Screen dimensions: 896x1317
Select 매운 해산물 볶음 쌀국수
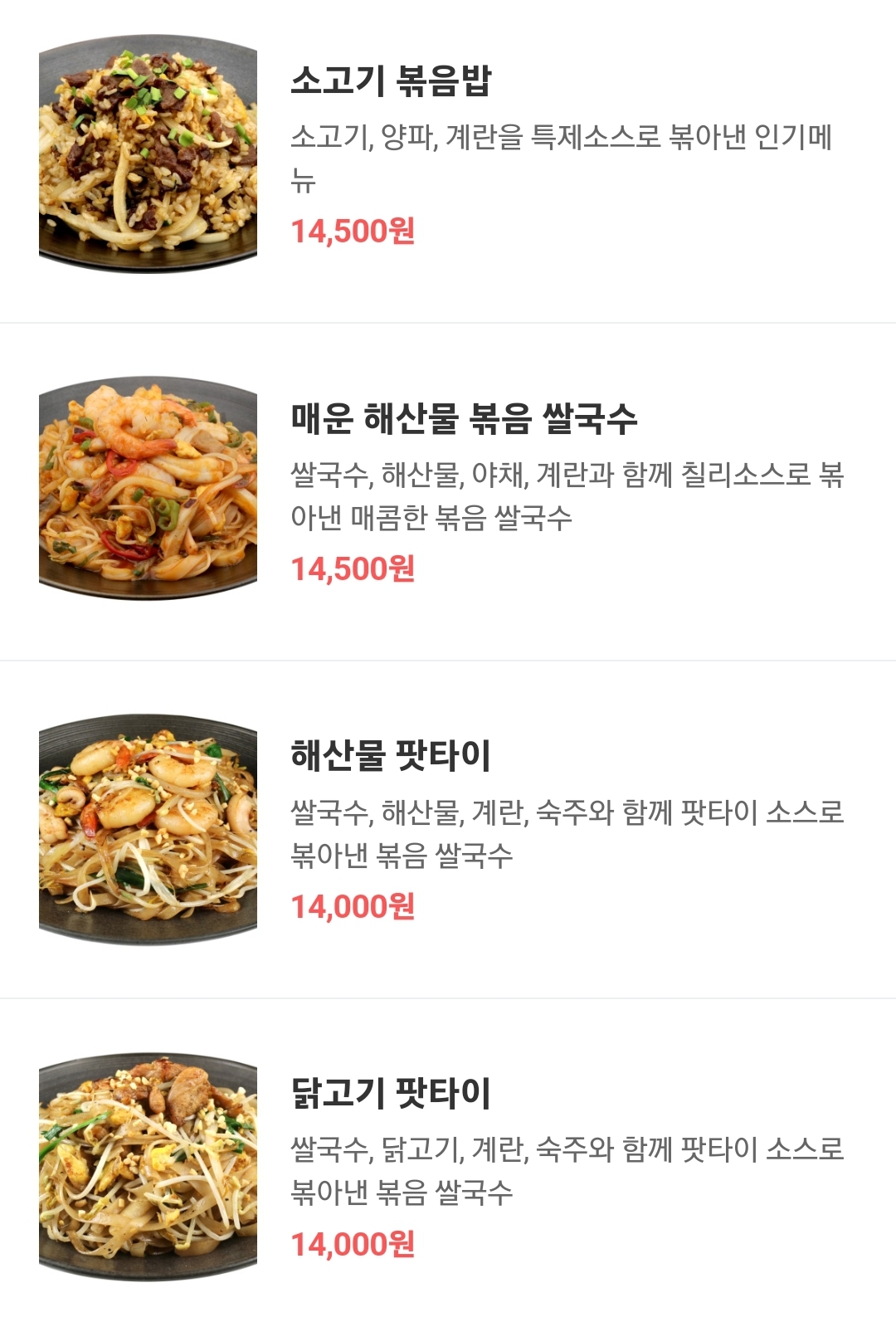(463, 418)
